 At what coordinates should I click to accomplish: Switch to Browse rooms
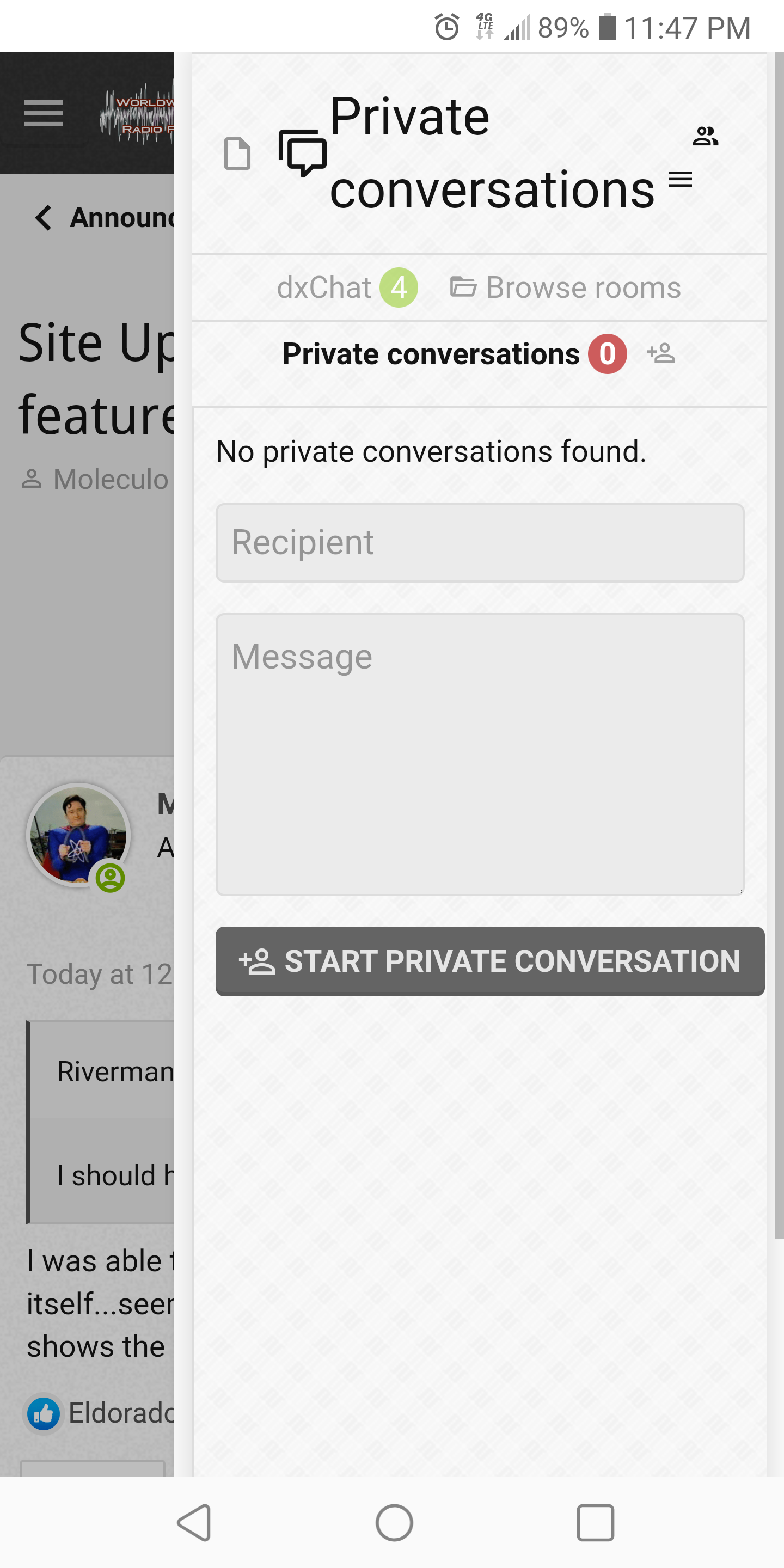point(566,287)
